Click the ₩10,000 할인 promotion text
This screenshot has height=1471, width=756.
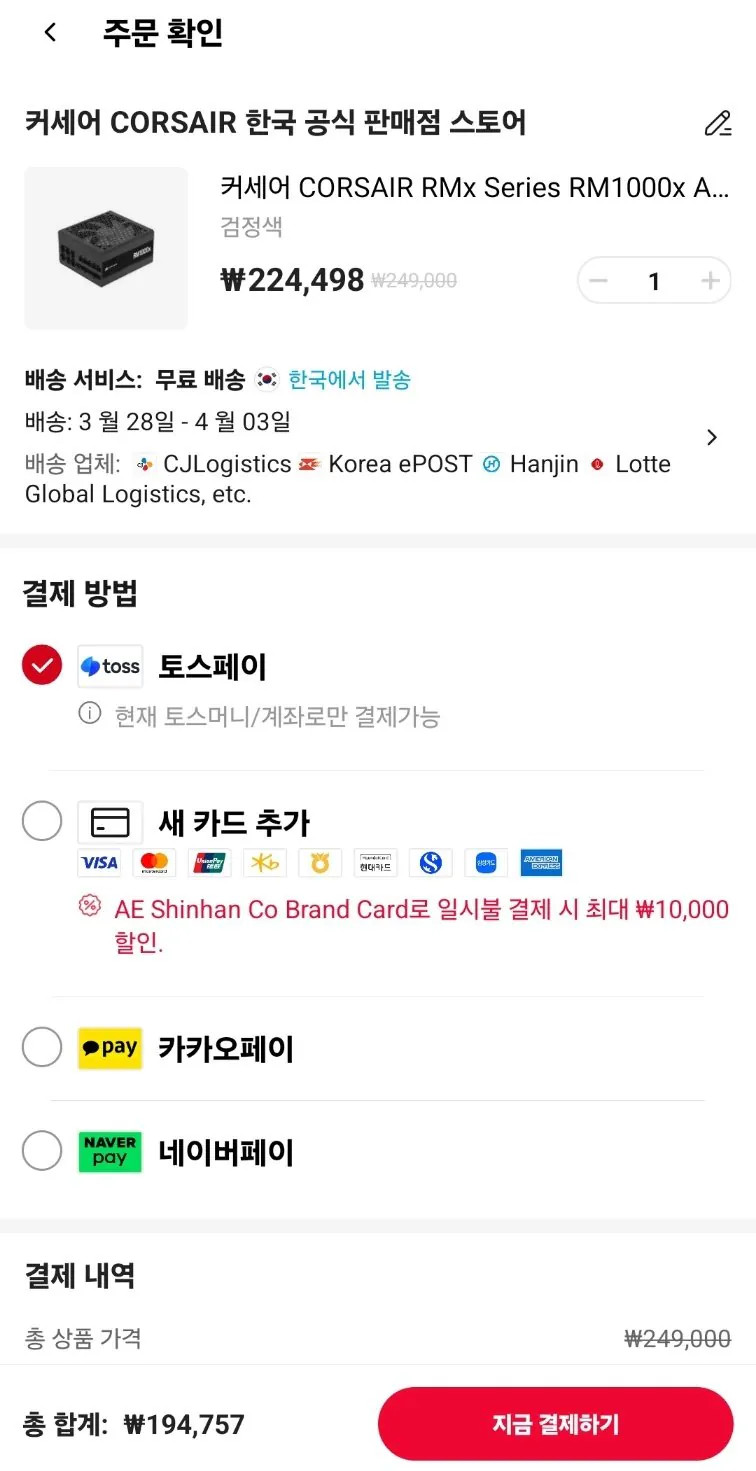tap(400, 925)
